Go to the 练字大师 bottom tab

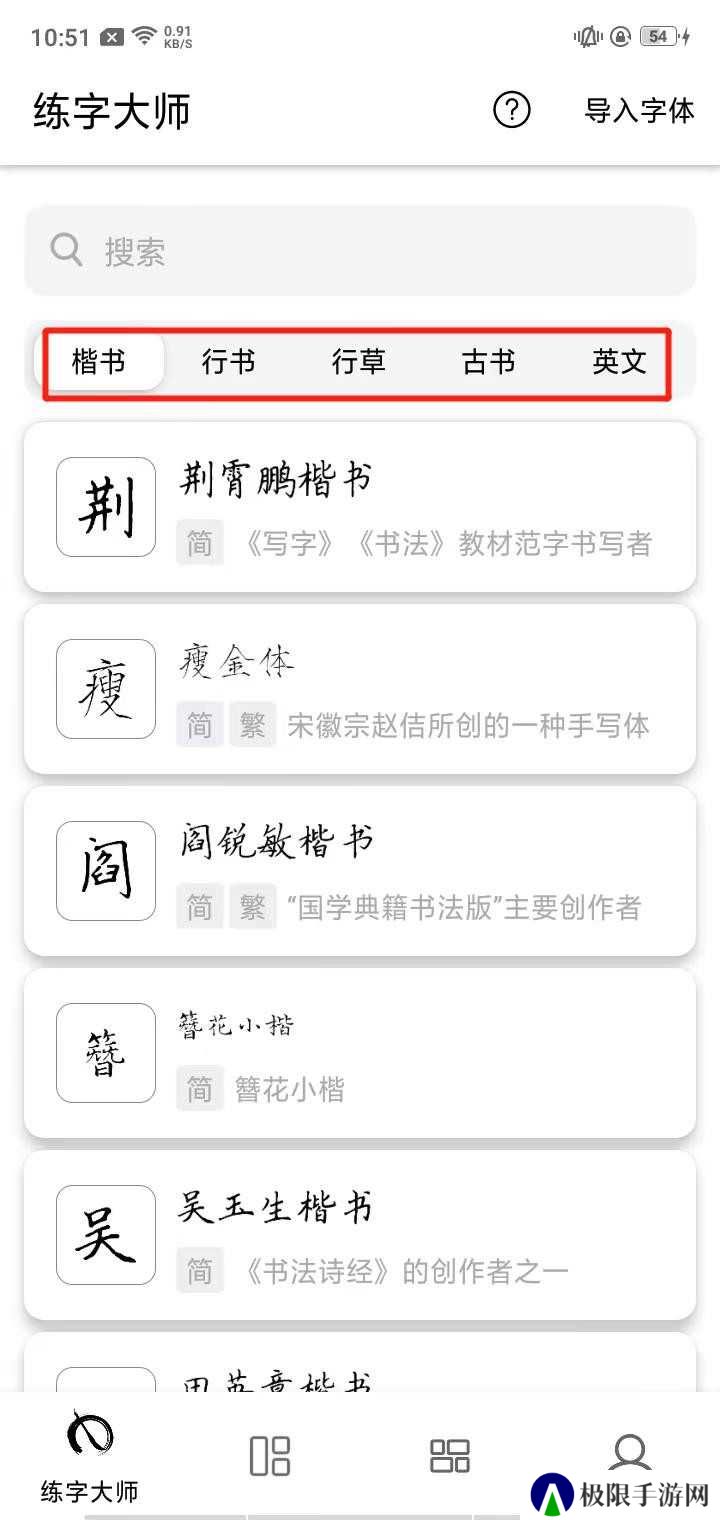tap(90, 1457)
